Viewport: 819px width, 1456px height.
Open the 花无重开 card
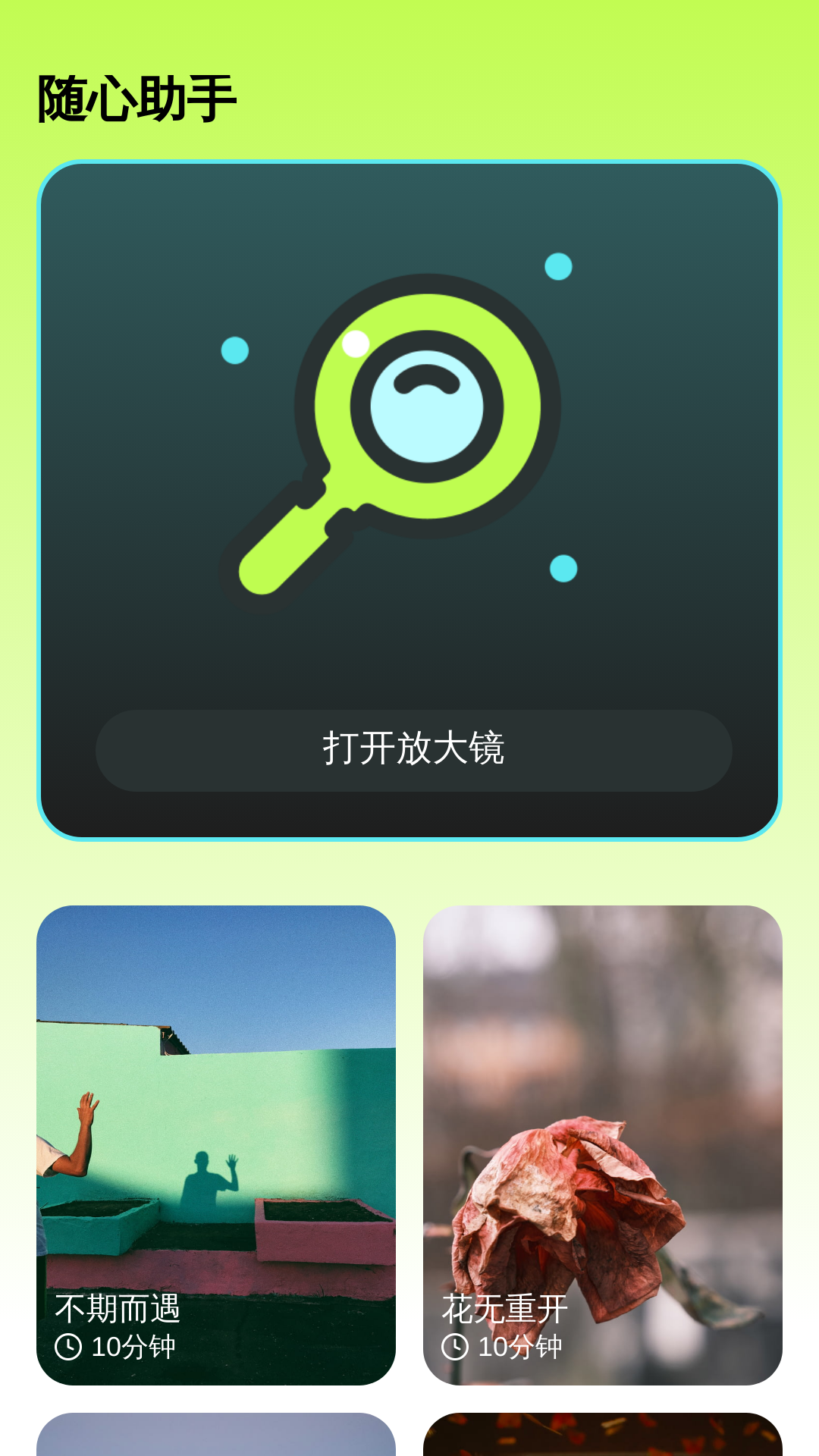coord(603,1137)
